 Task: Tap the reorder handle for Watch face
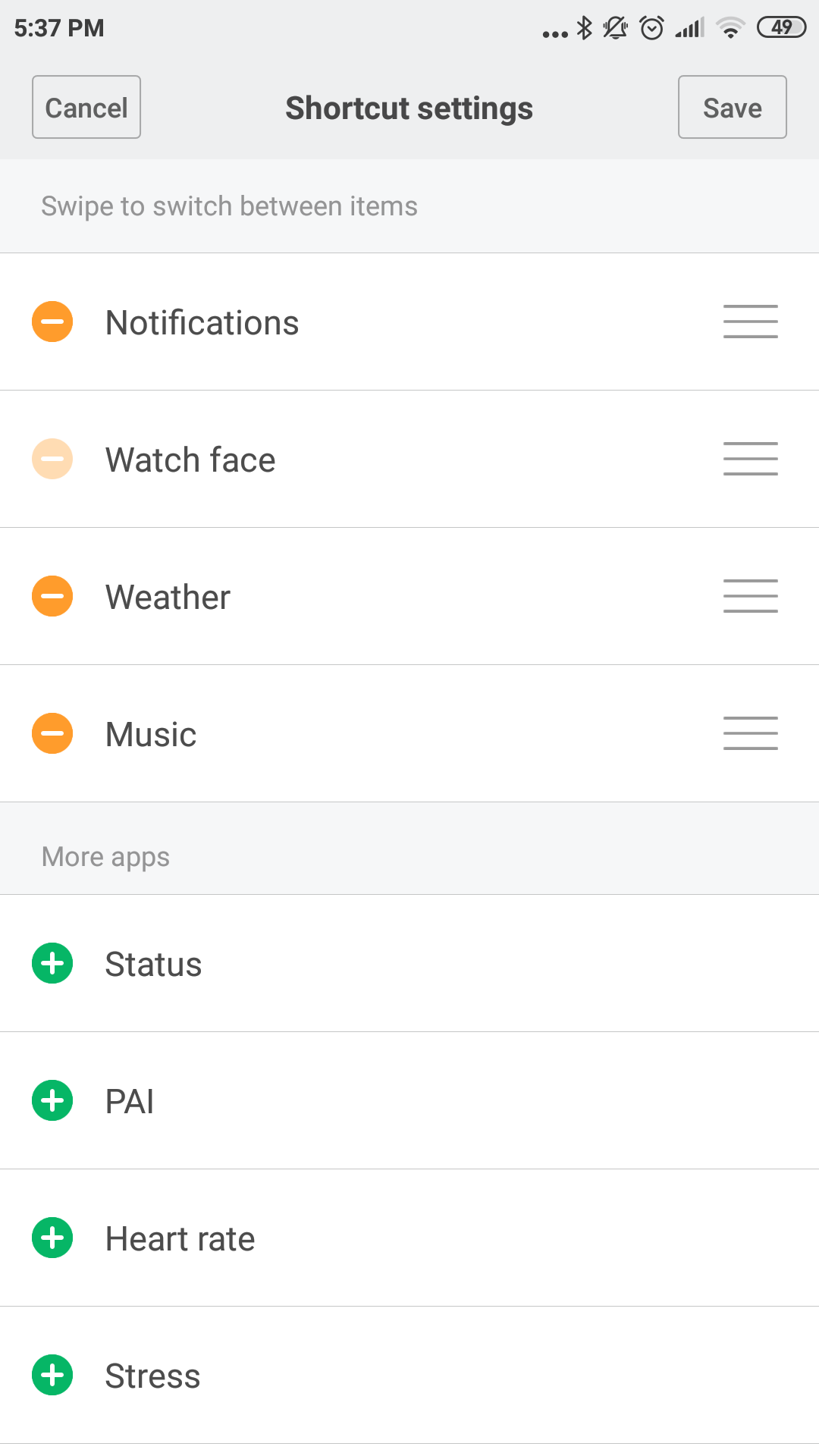750,459
